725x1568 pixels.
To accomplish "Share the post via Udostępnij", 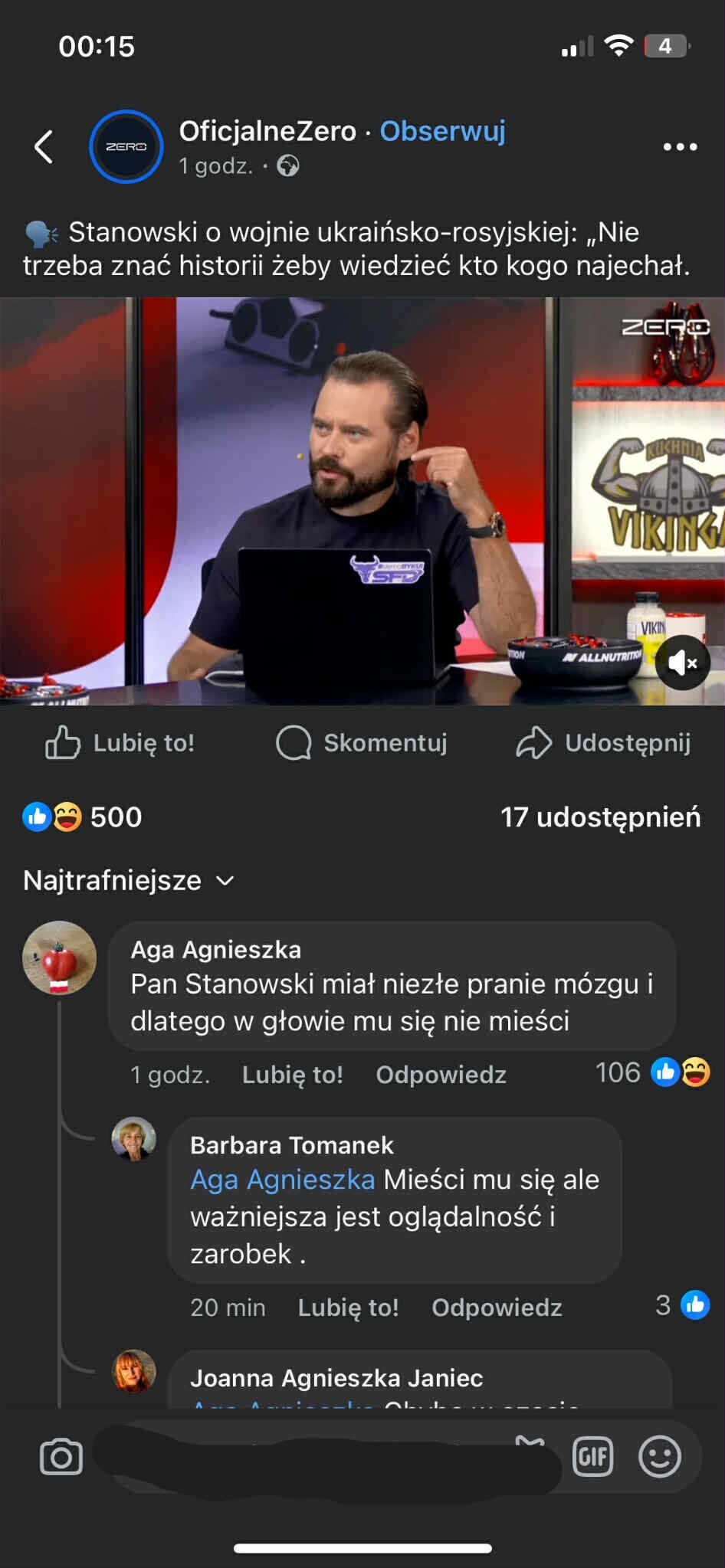I will [604, 742].
